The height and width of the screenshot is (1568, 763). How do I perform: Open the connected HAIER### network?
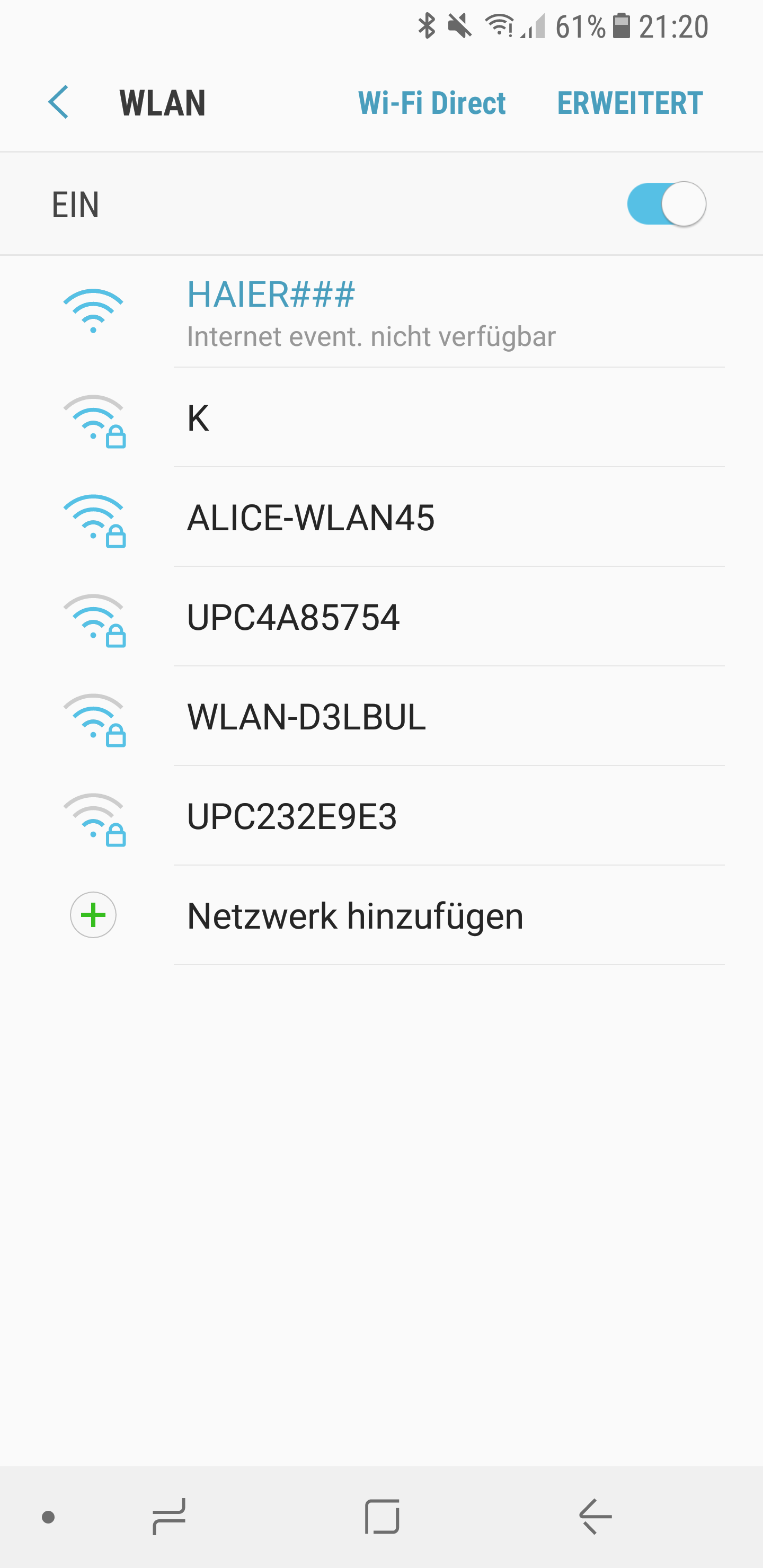coord(381,313)
